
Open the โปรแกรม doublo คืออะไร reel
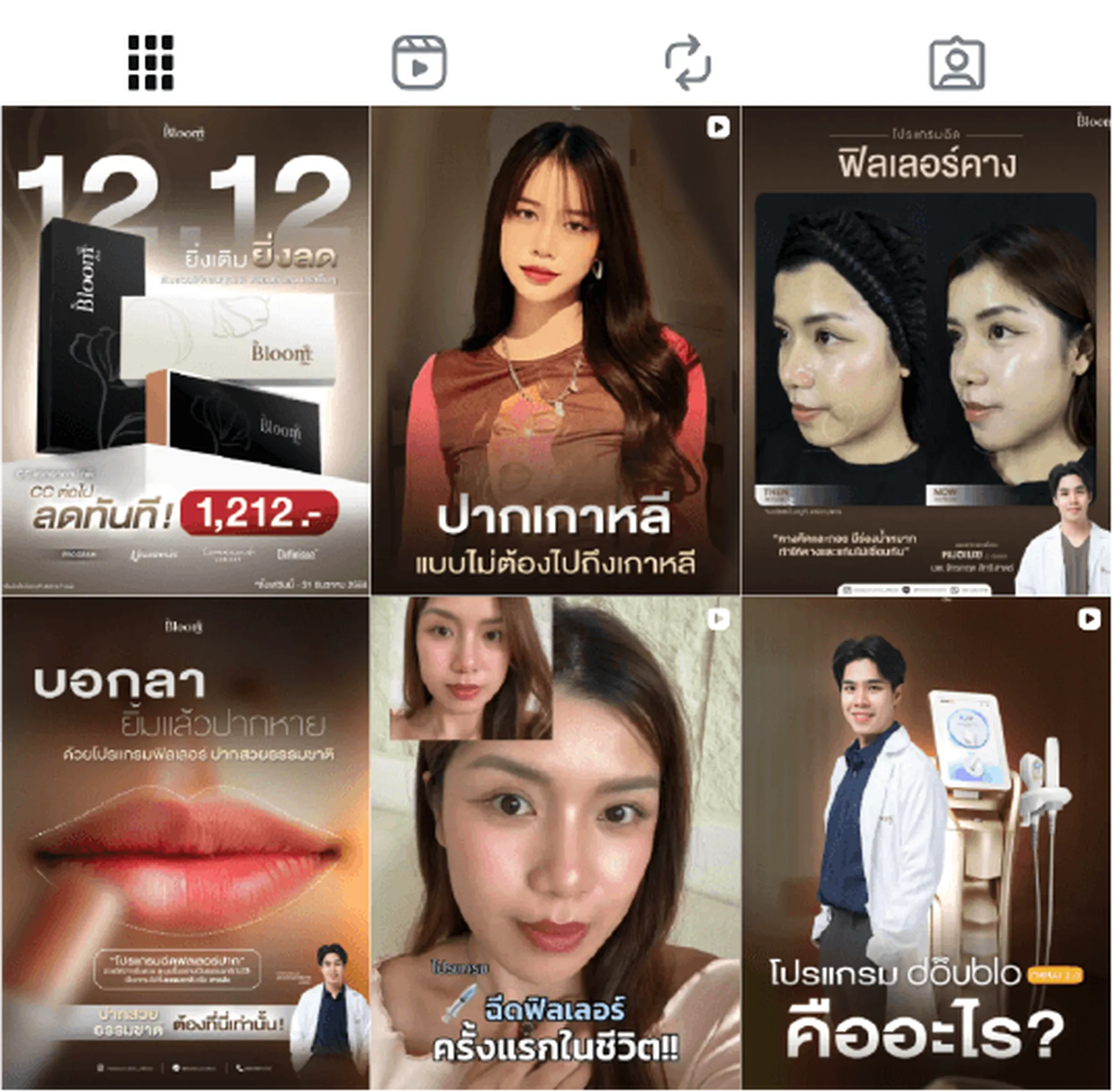pyautogui.click(x=926, y=843)
